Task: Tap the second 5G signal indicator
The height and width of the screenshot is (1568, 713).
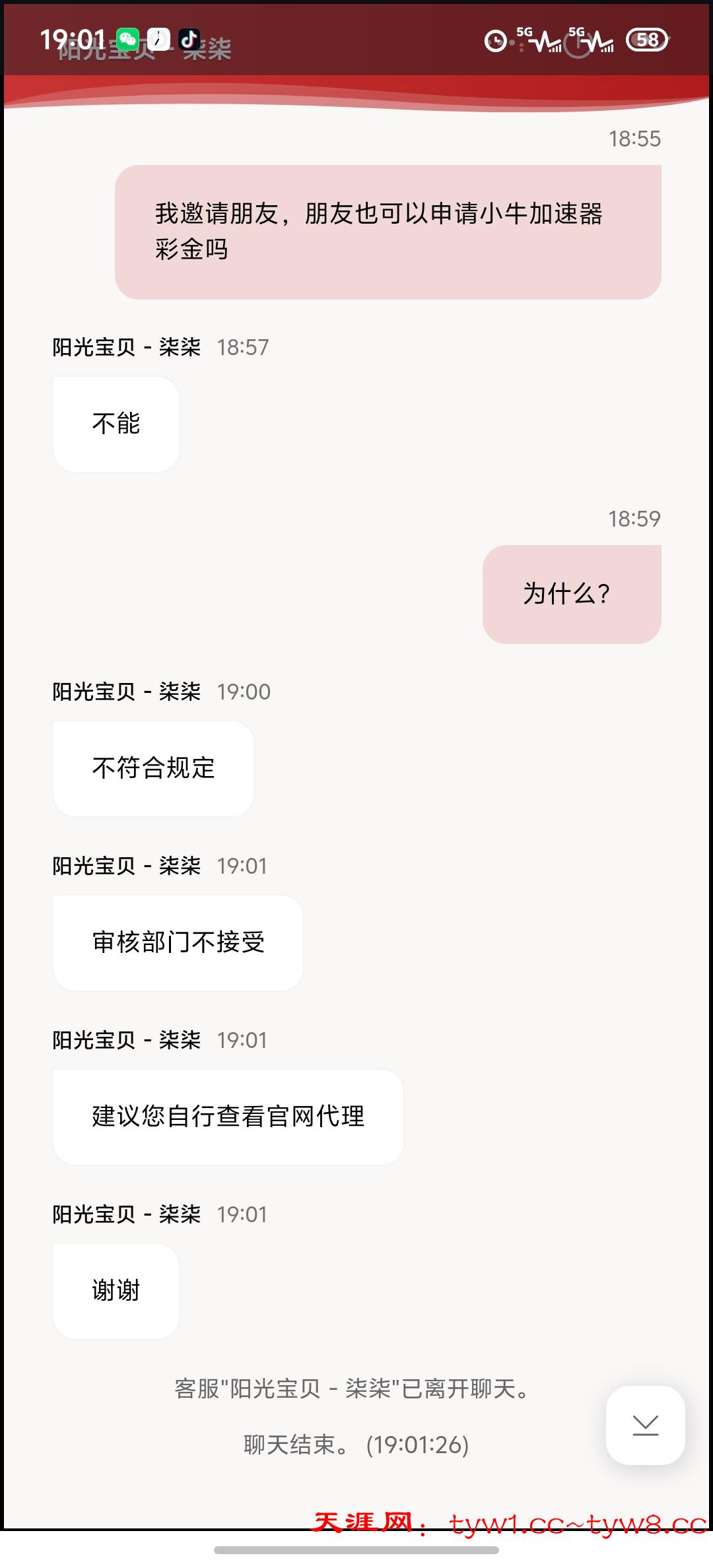Action: (594, 41)
